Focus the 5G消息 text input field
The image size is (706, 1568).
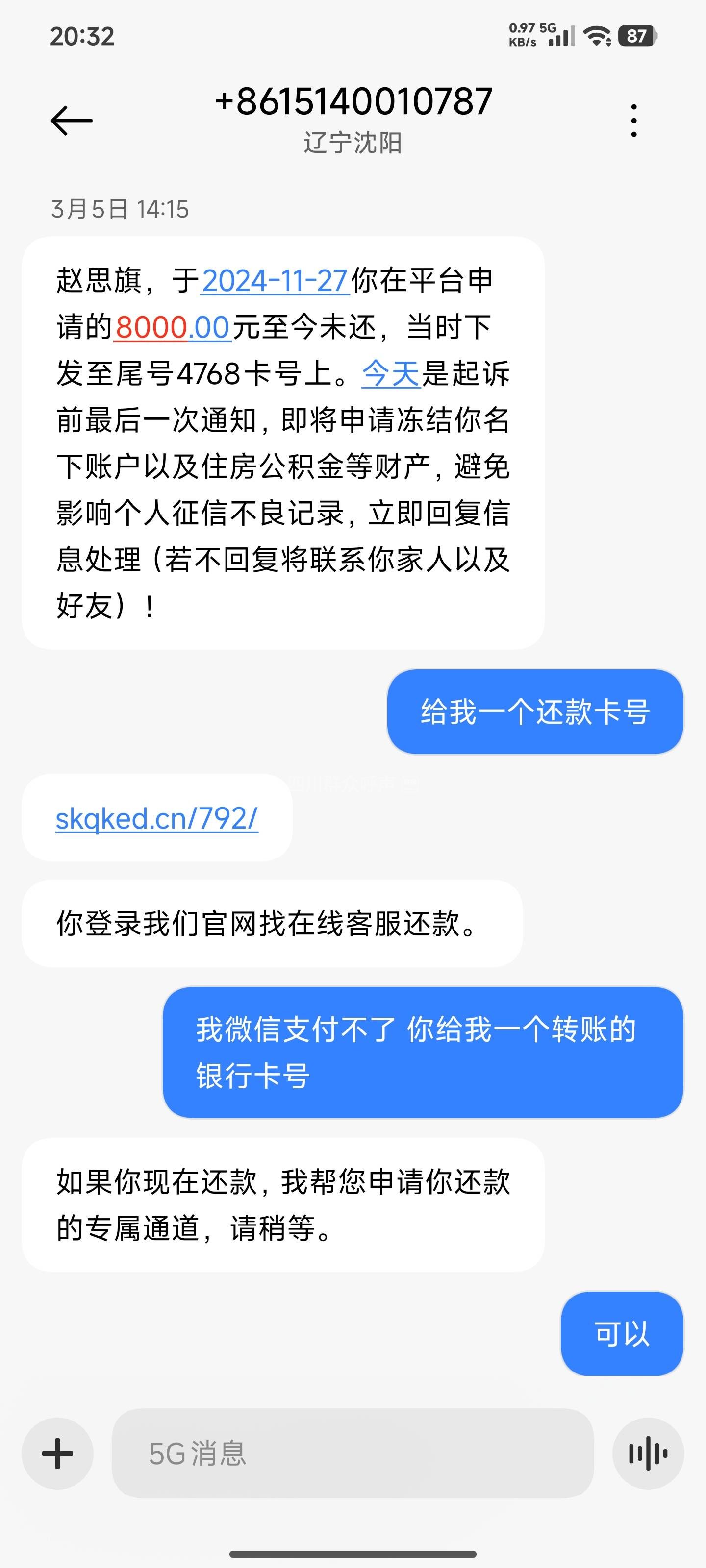click(352, 1453)
